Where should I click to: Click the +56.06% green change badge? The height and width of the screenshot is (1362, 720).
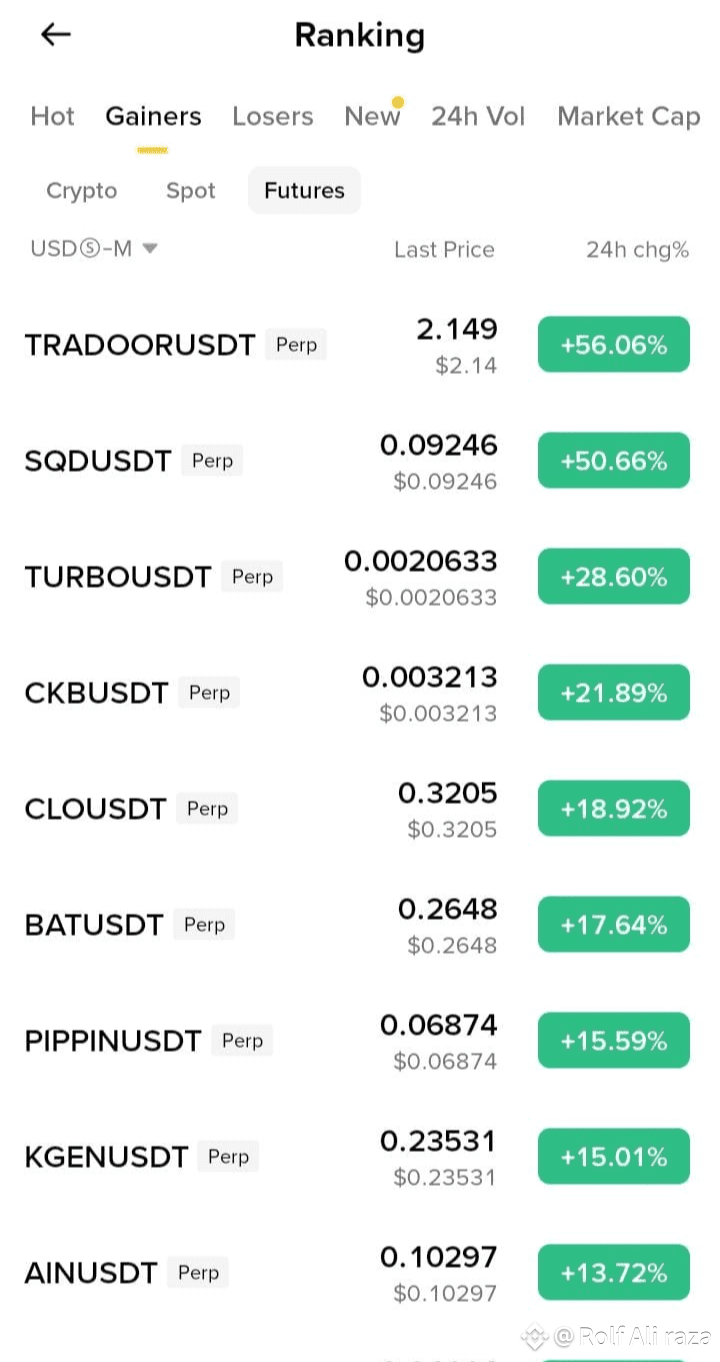tap(613, 344)
